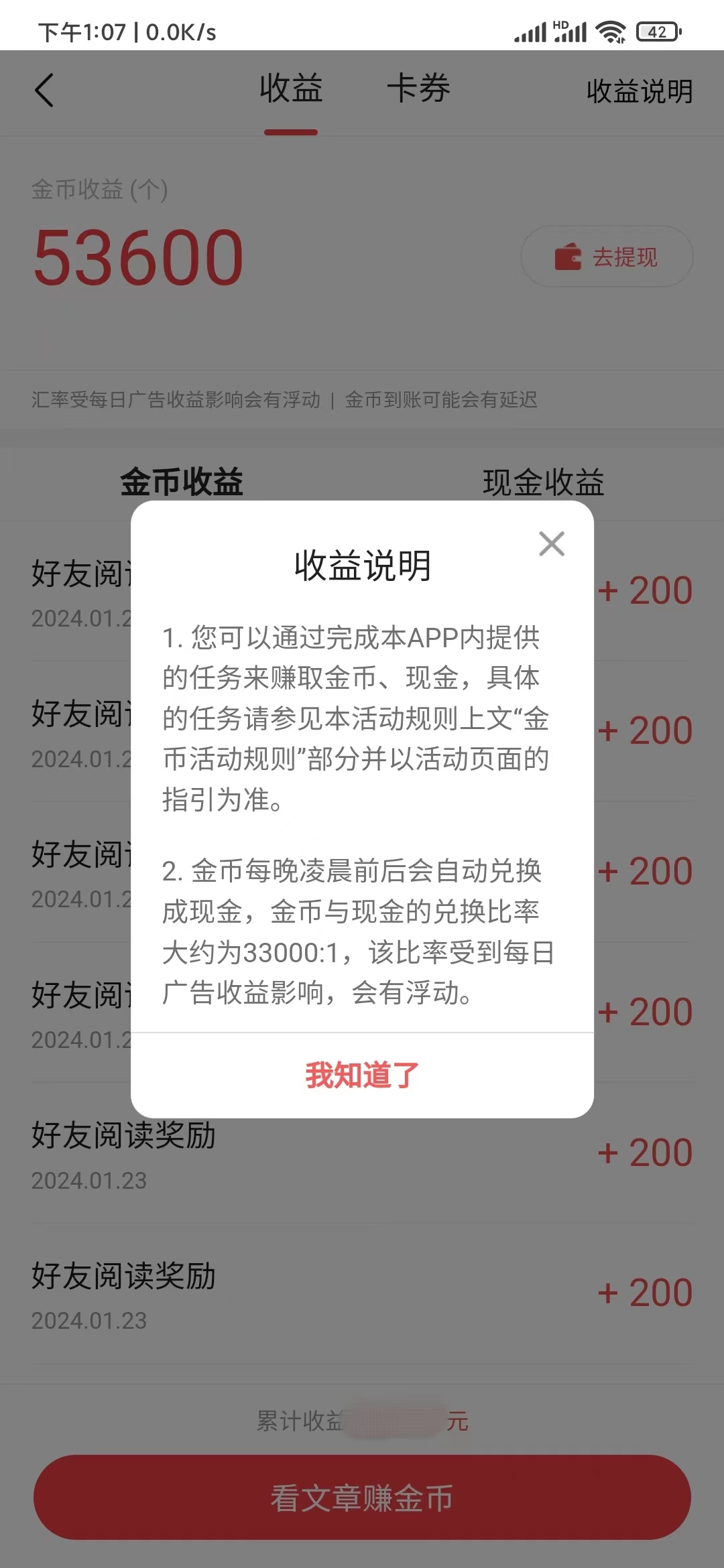Select the first 好友阅读奖励 +200 entry
724x1568 pixels.
point(362,590)
